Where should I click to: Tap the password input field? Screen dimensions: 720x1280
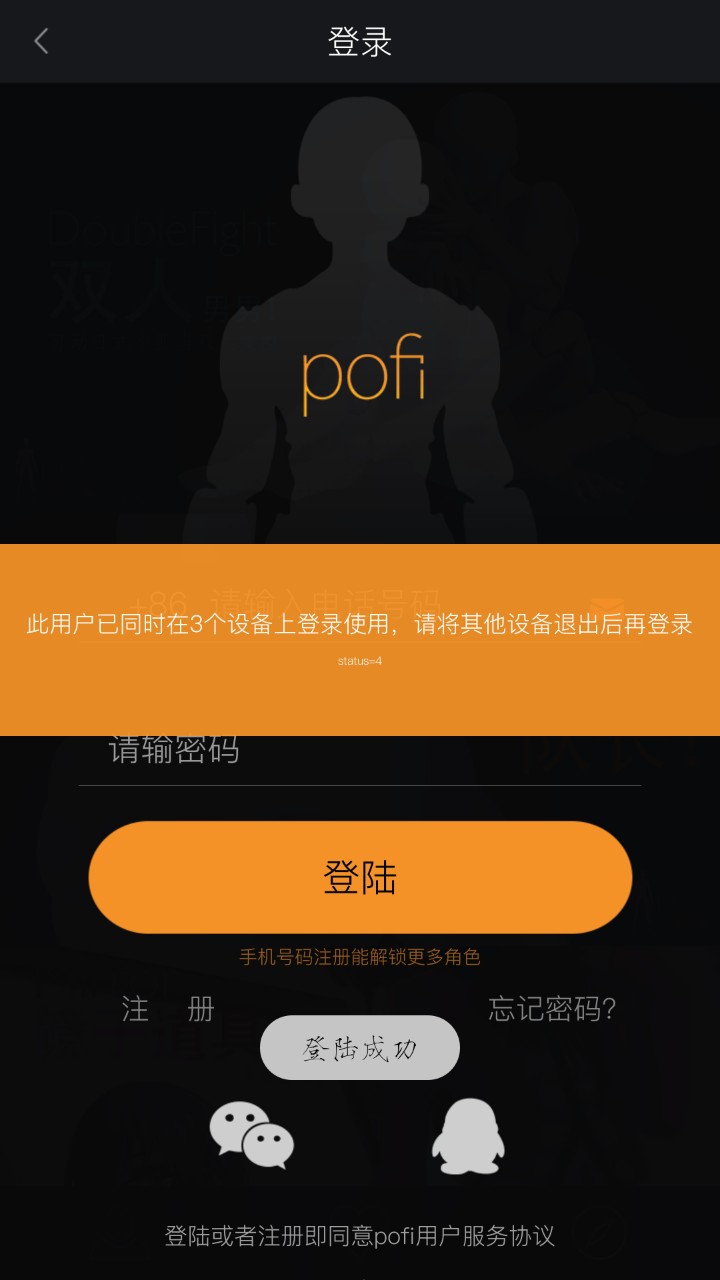[360, 752]
